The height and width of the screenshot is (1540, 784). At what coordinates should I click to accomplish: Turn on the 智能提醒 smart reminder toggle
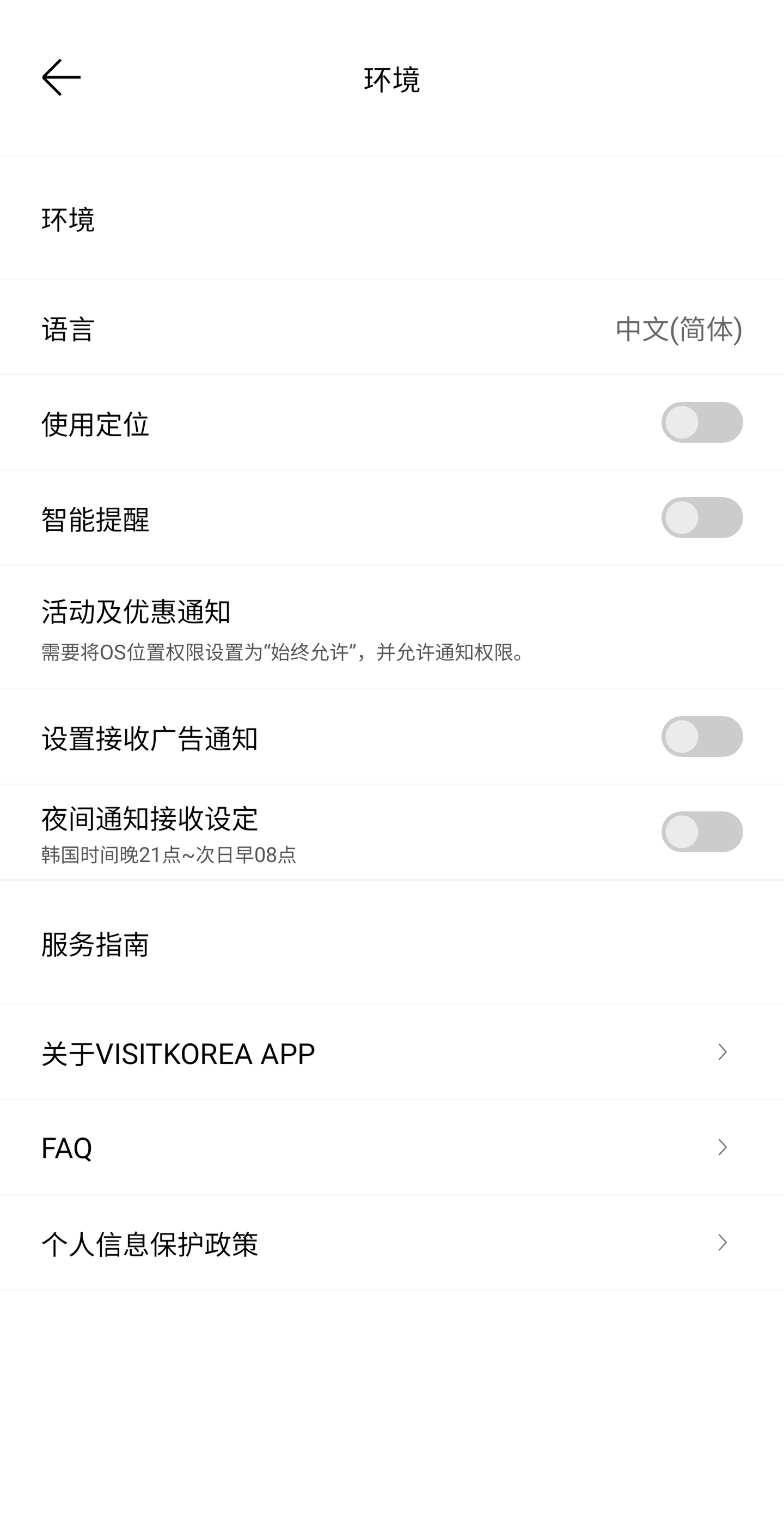click(703, 519)
